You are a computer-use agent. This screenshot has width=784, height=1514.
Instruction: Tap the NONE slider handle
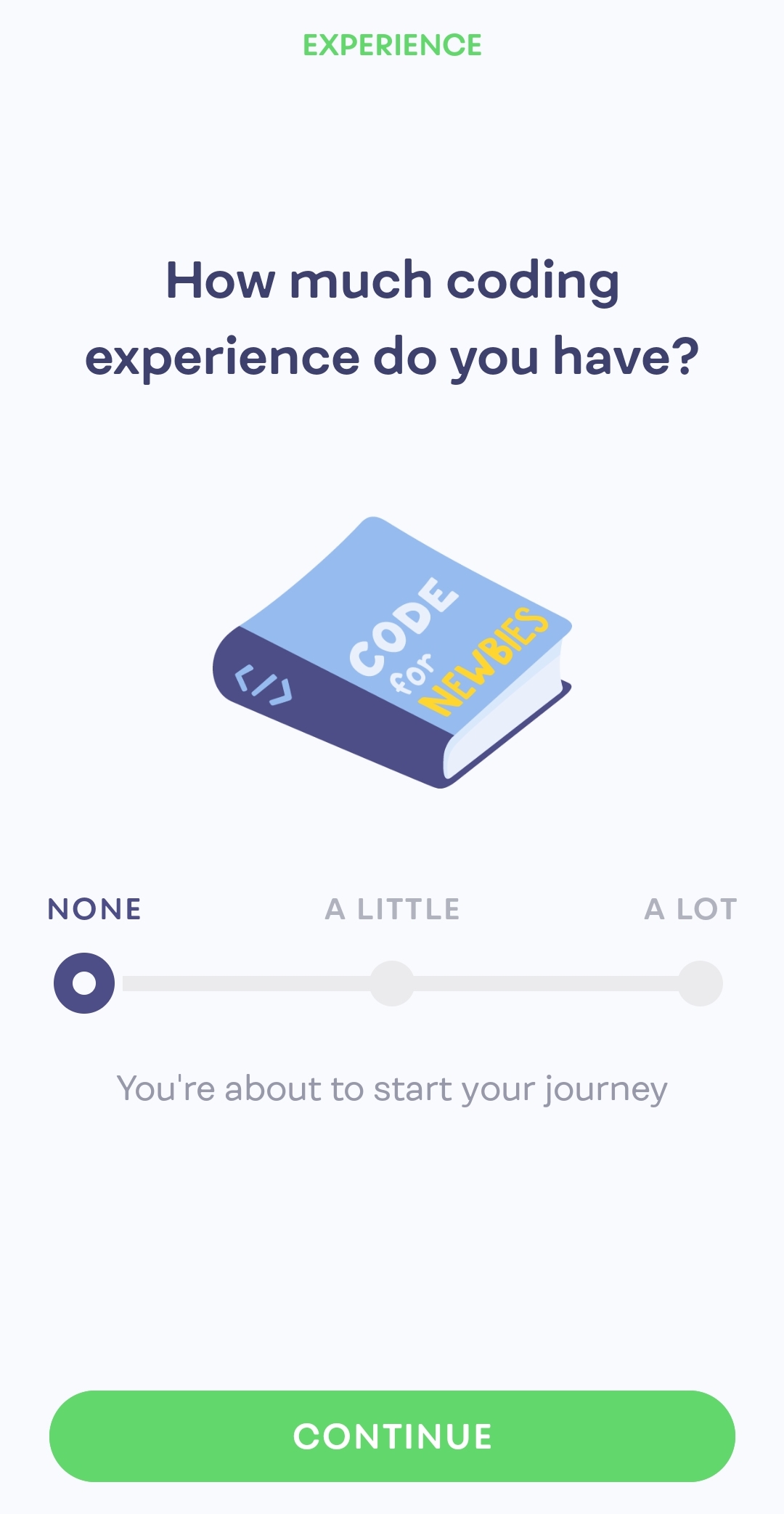(84, 983)
